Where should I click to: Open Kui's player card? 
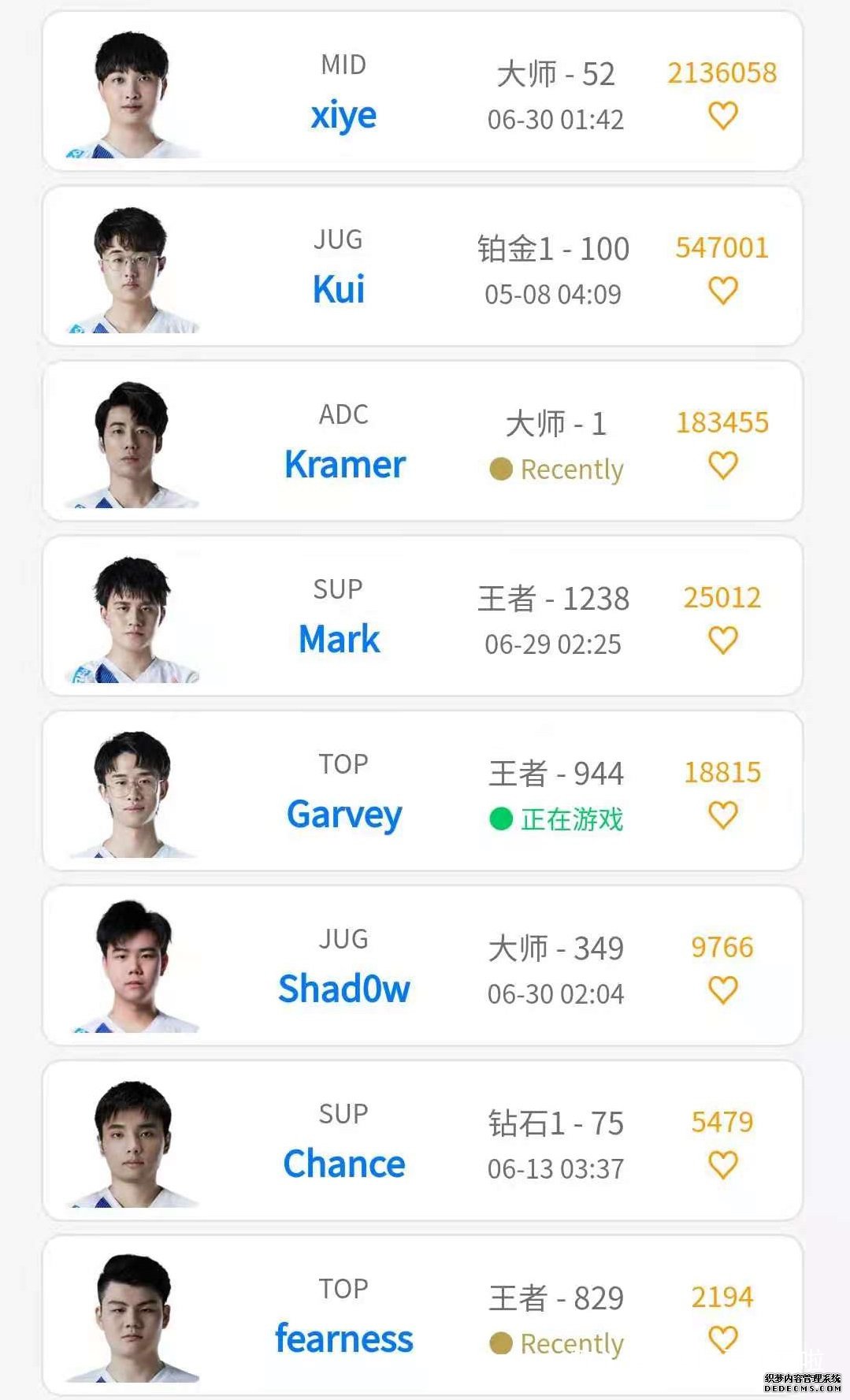click(x=339, y=289)
